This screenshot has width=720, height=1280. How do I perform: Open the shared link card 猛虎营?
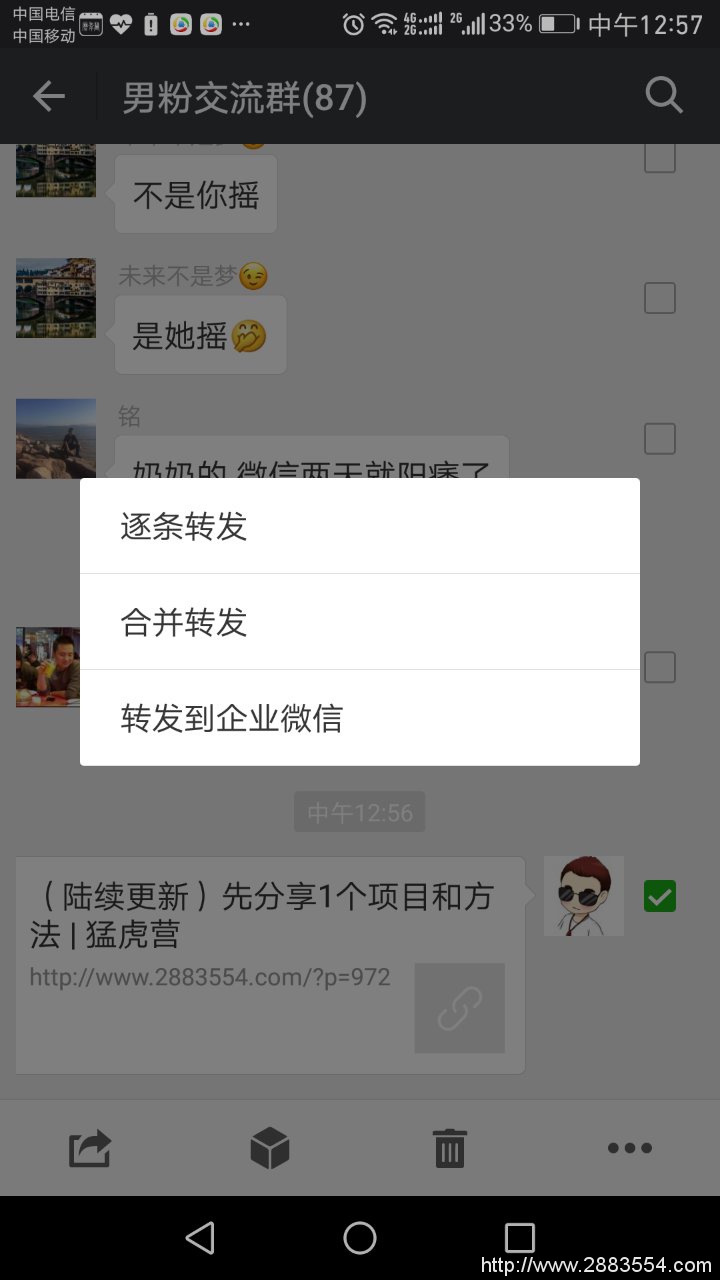click(270, 965)
